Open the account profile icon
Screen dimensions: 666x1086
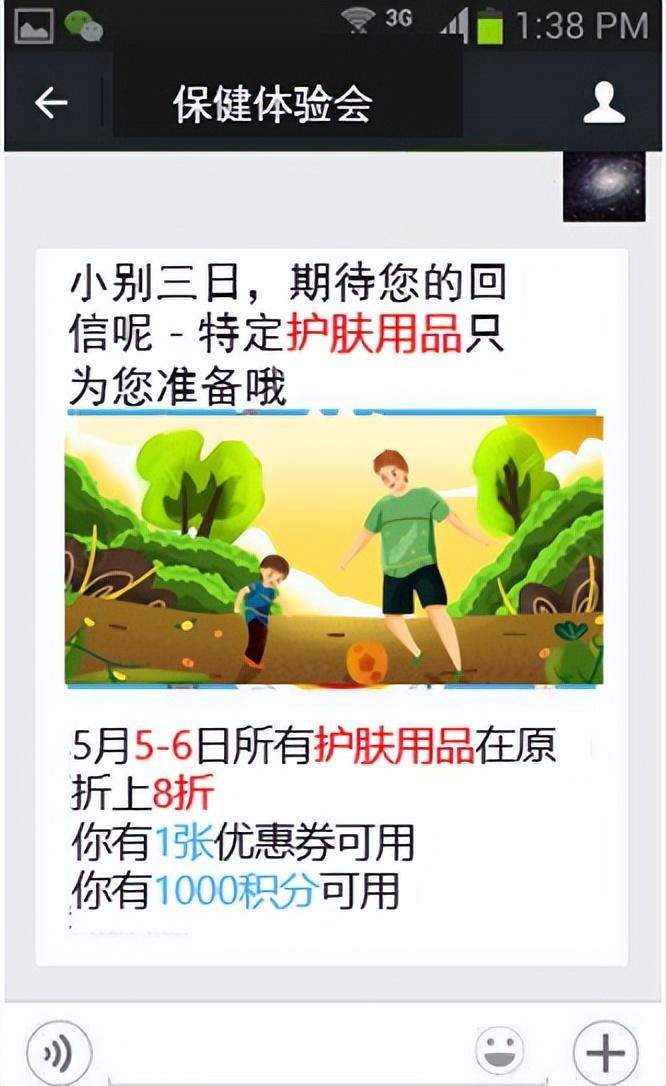[x=604, y=103]
